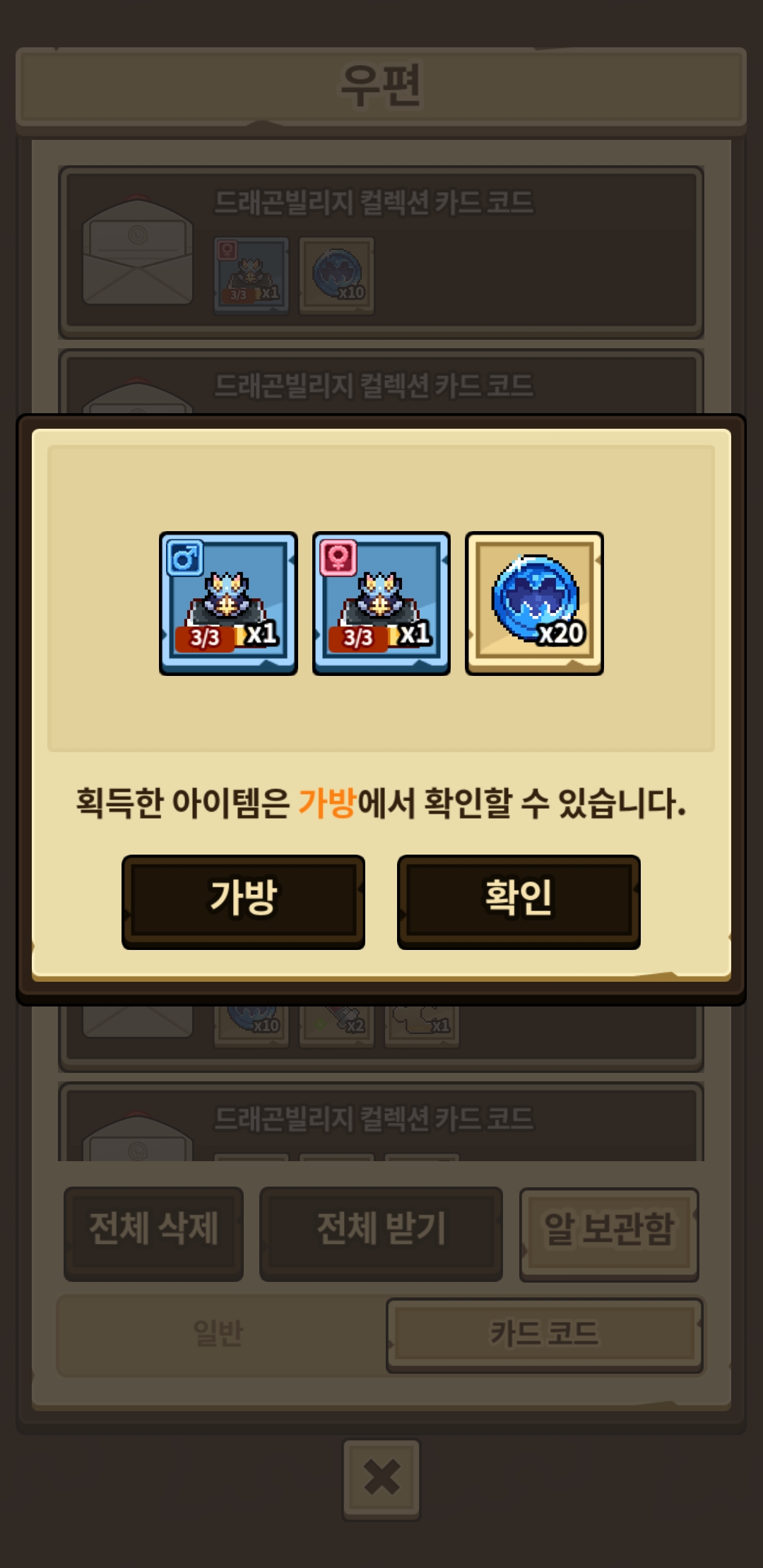
Task: Open the 가방 (bag) button
Action: tap(243, 901)
